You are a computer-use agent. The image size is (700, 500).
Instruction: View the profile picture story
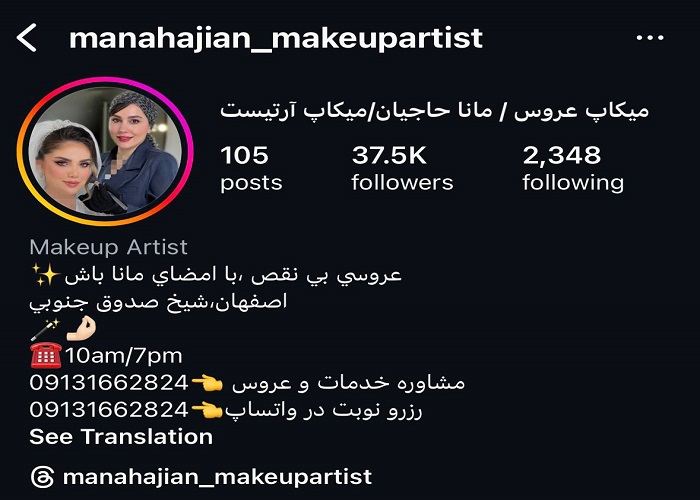(x=106, y=150)
